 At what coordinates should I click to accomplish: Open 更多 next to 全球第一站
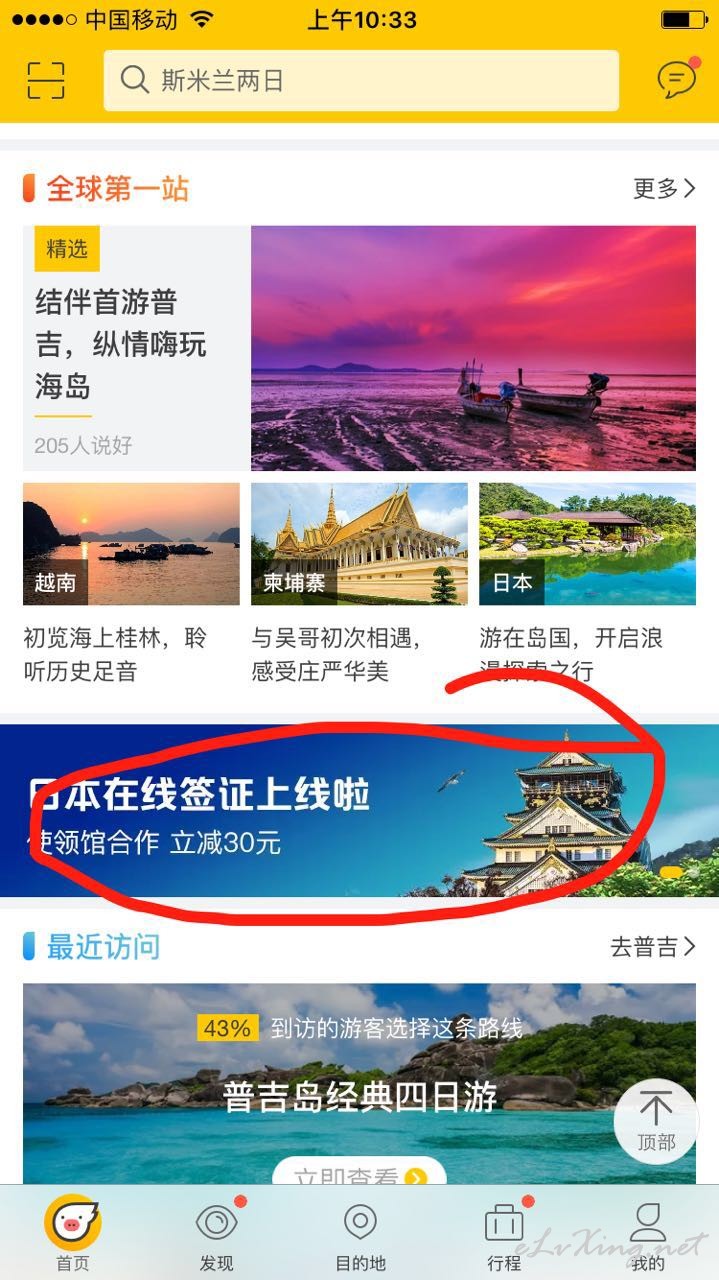664,188
